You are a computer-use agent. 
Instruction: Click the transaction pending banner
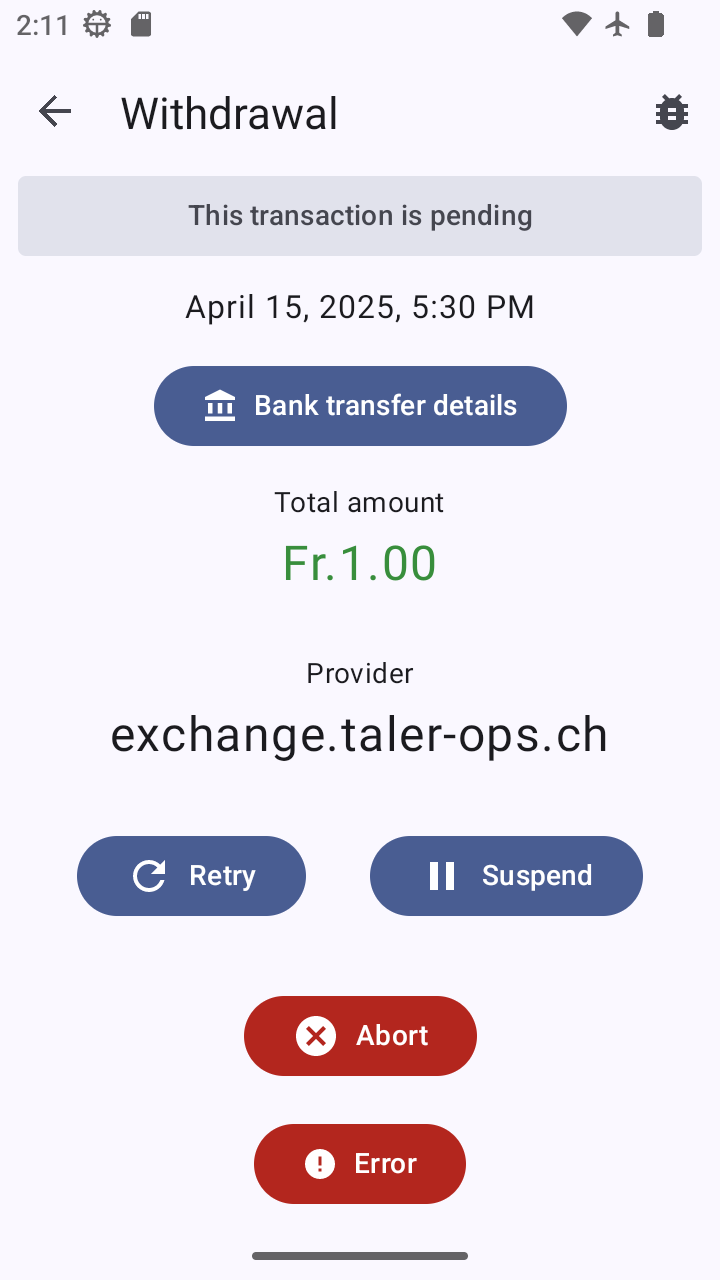(x=360, y=215)
